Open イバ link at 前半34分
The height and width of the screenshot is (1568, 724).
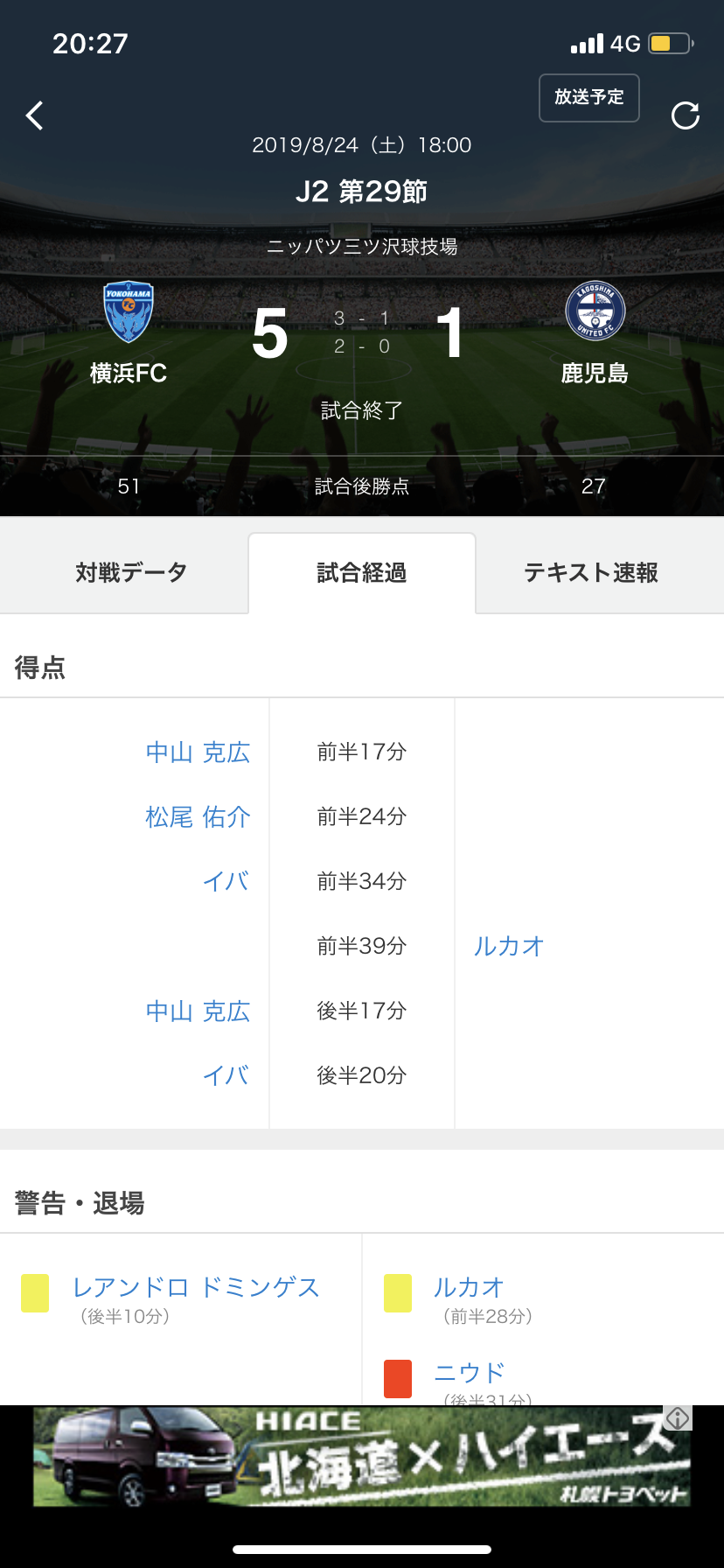[x=226, y=882]
